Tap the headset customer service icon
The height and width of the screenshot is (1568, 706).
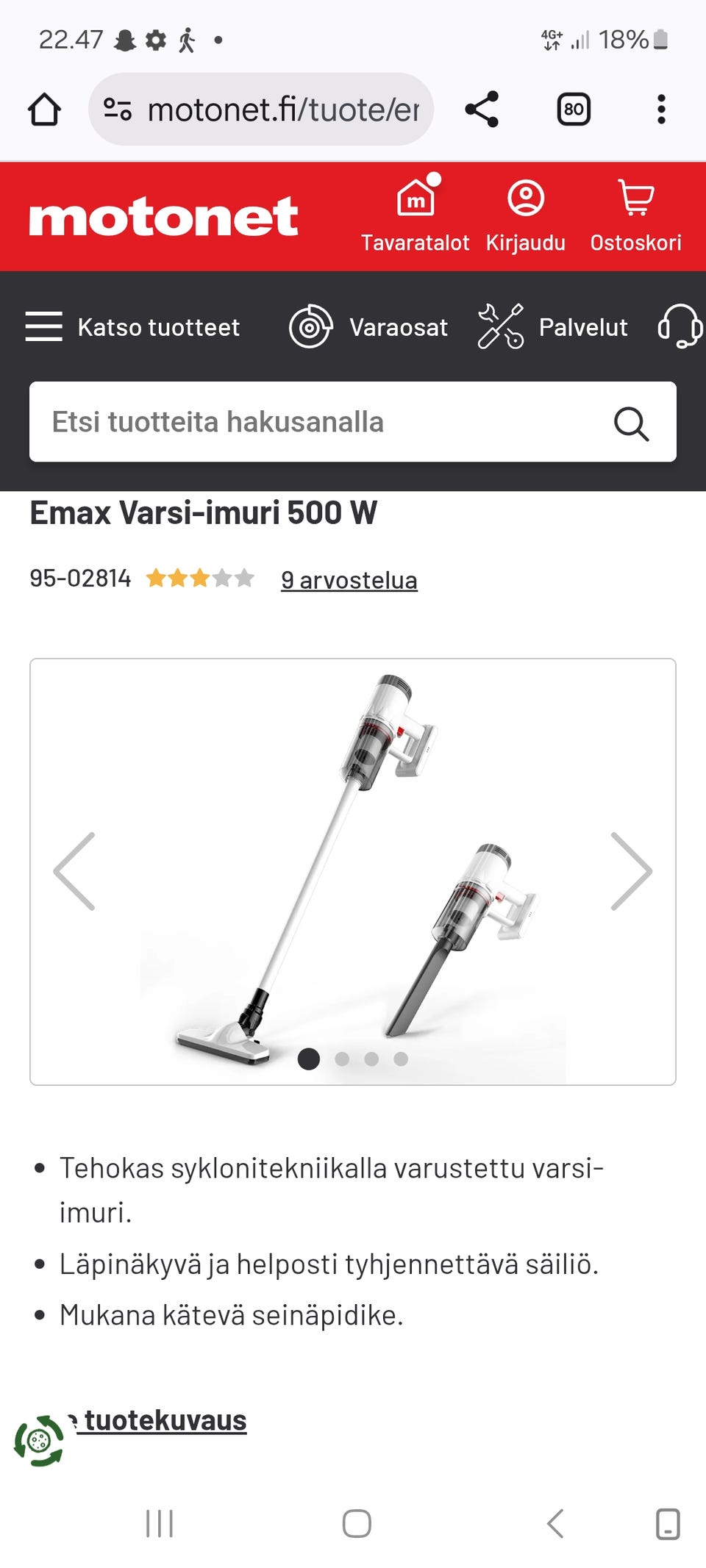[x=680, y=326]
